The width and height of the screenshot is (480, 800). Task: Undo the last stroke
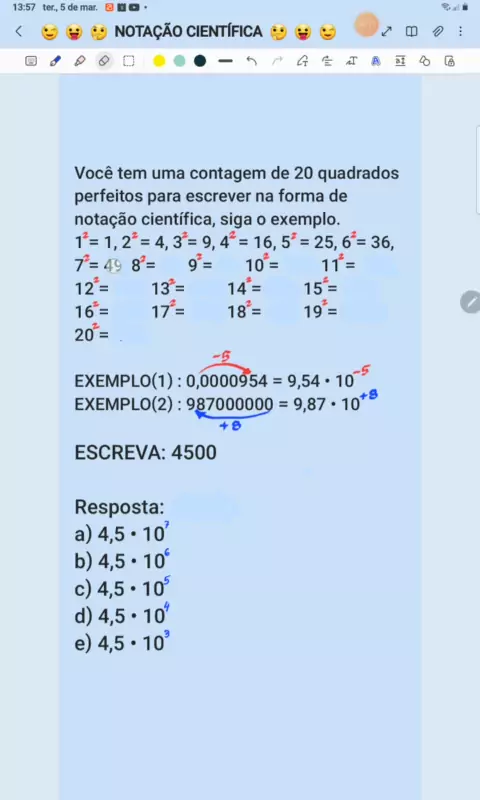(251, 61)
